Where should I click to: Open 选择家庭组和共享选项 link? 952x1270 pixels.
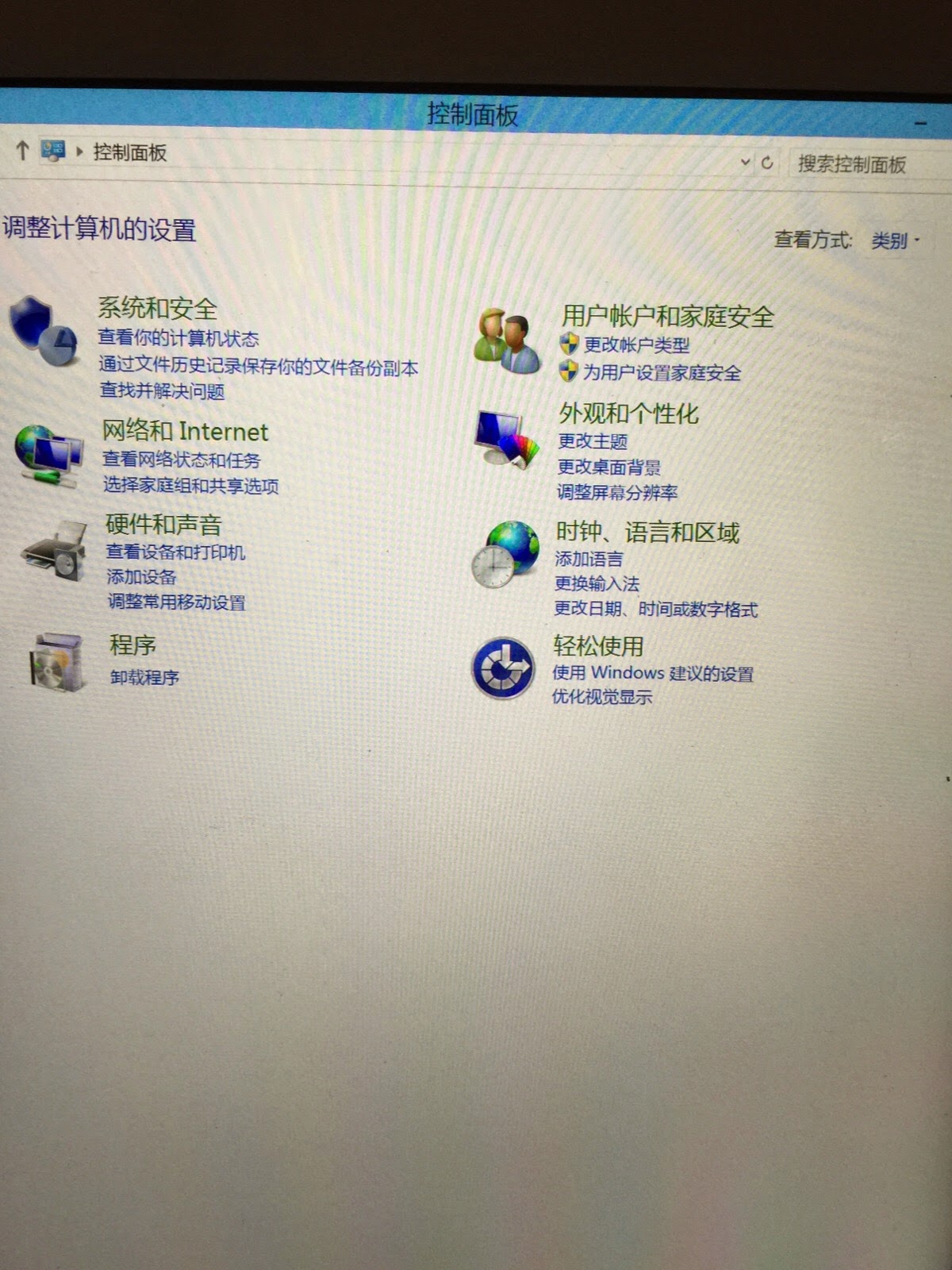190,486
